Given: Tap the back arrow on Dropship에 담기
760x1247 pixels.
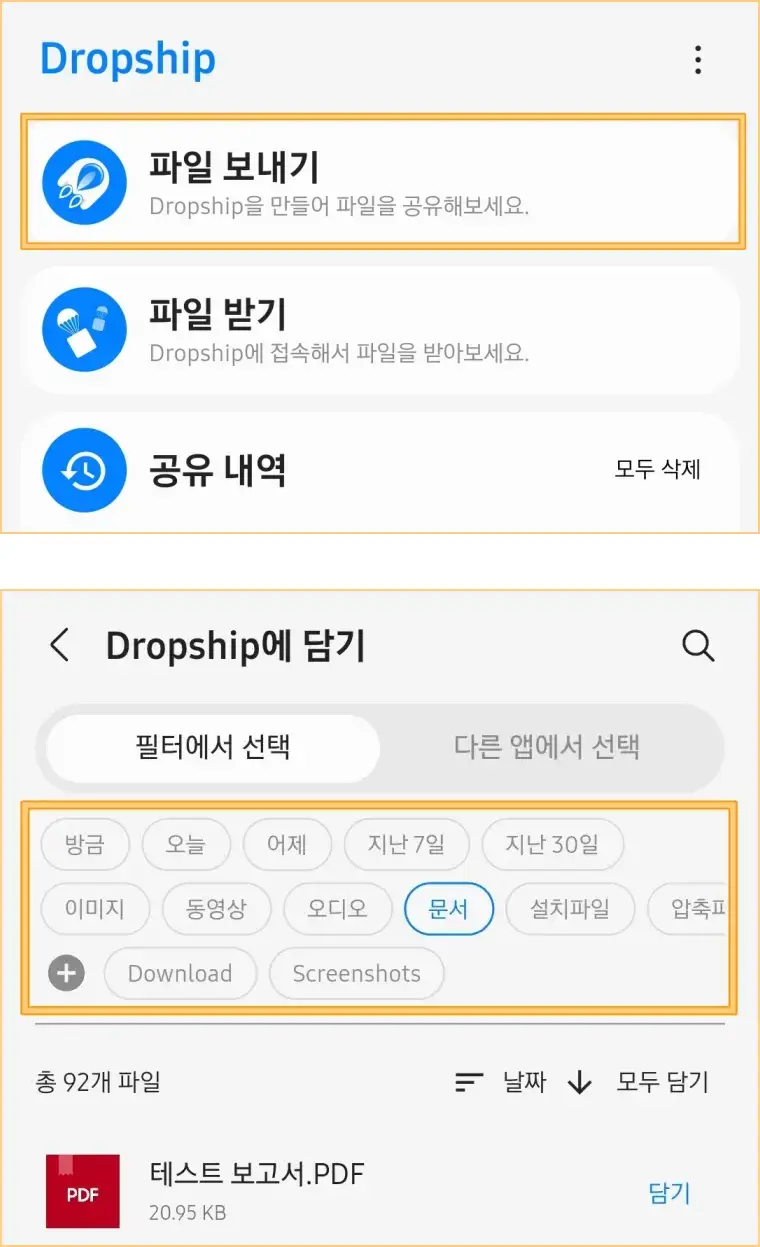Looking at the screenshot, I should click(59, 645).
